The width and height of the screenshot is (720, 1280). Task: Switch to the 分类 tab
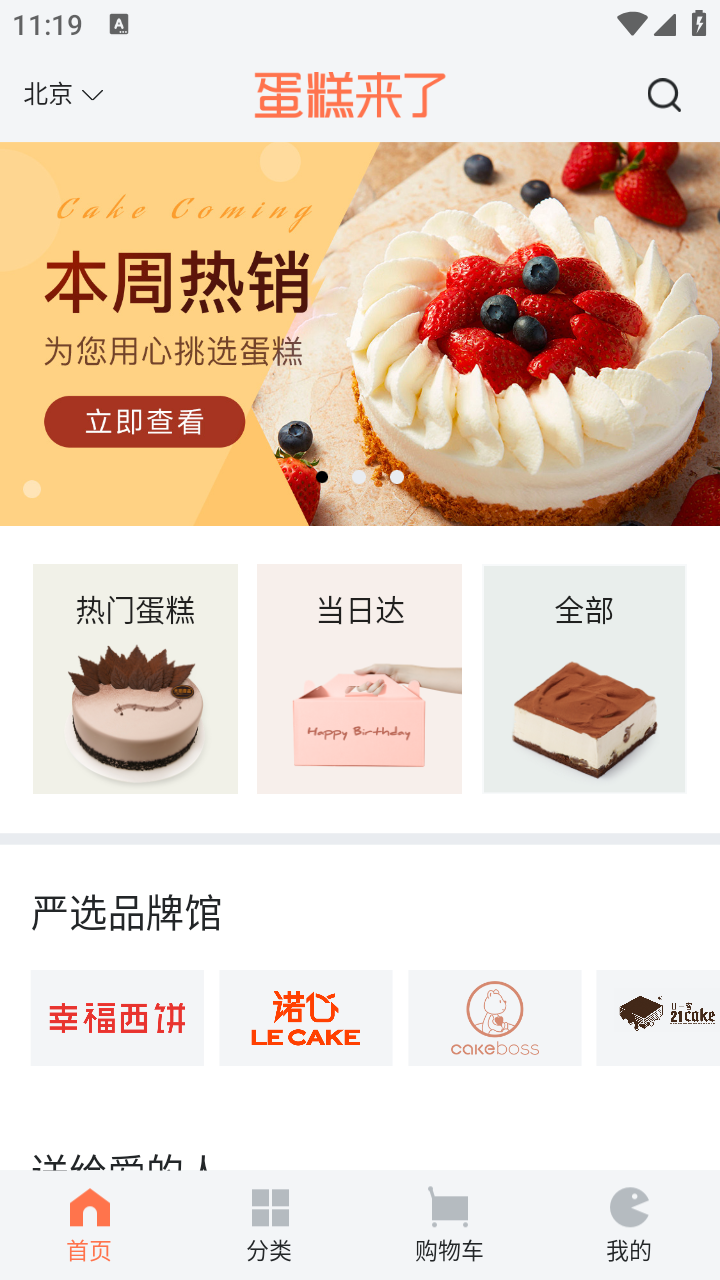[270, 1225]
